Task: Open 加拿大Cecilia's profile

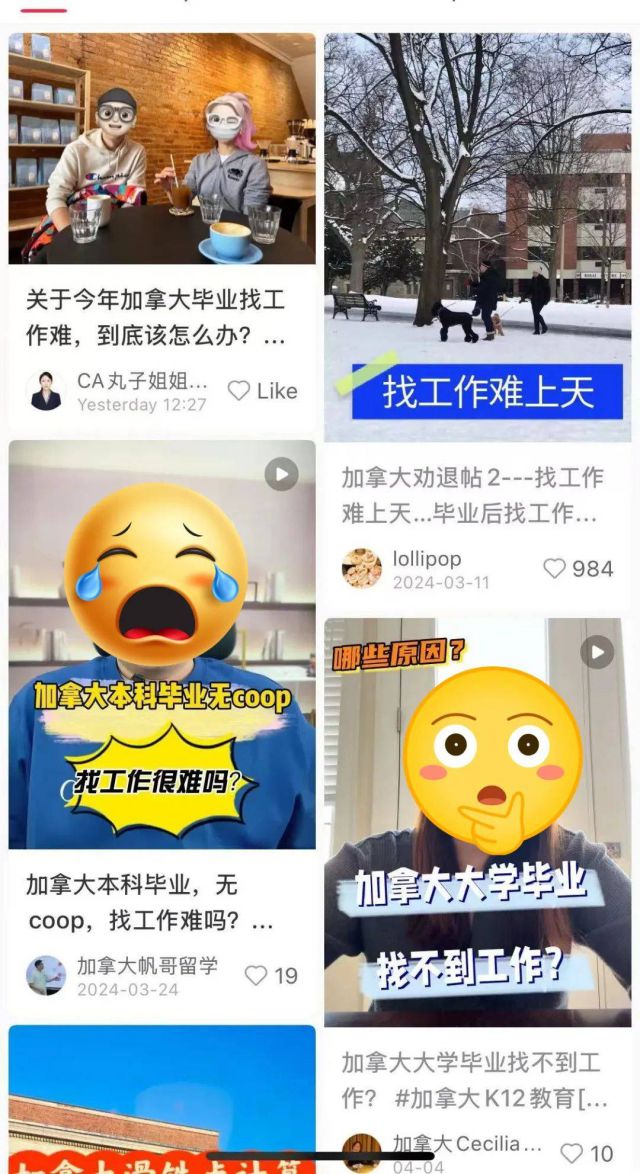Action: click(x=362, y=1151)
